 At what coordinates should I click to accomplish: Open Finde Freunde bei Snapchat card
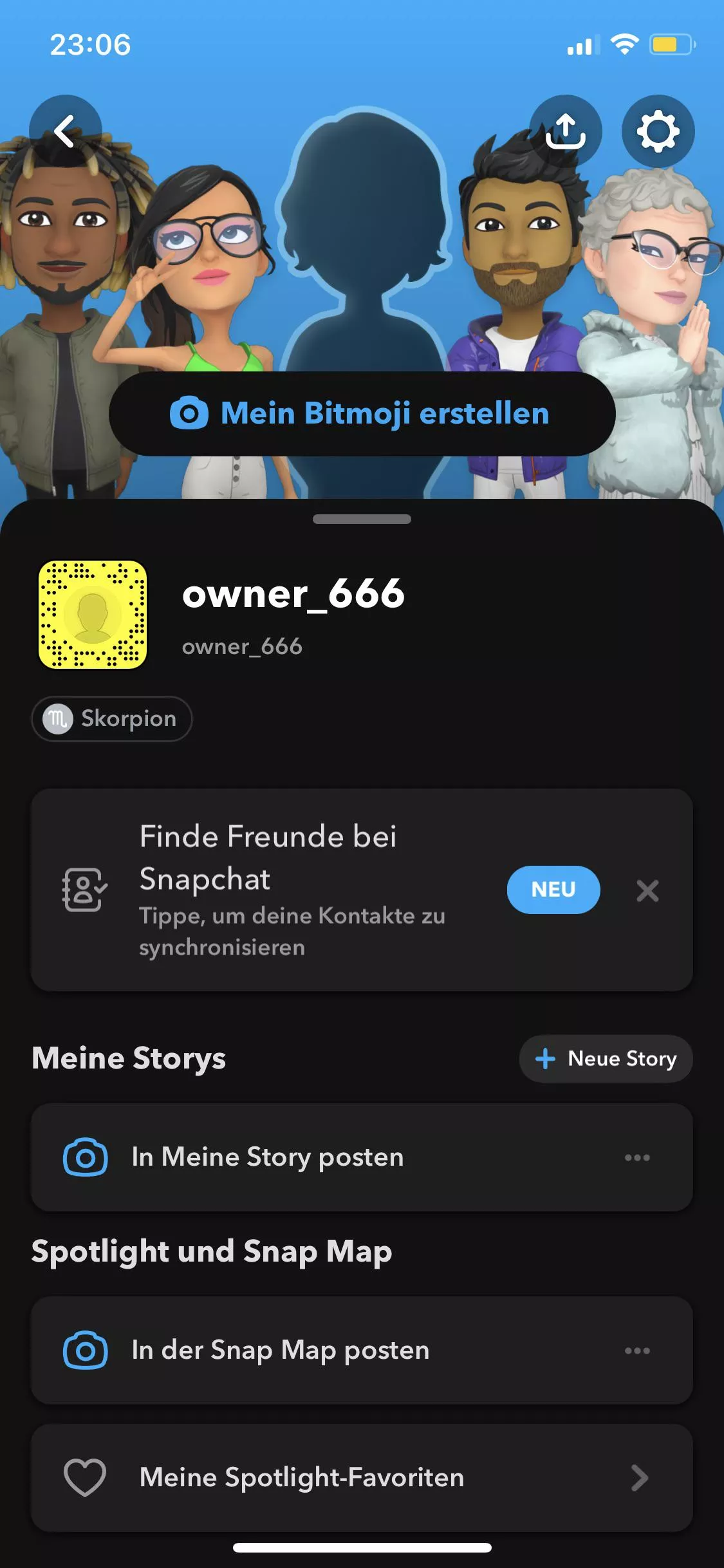[x=290, y=890]
